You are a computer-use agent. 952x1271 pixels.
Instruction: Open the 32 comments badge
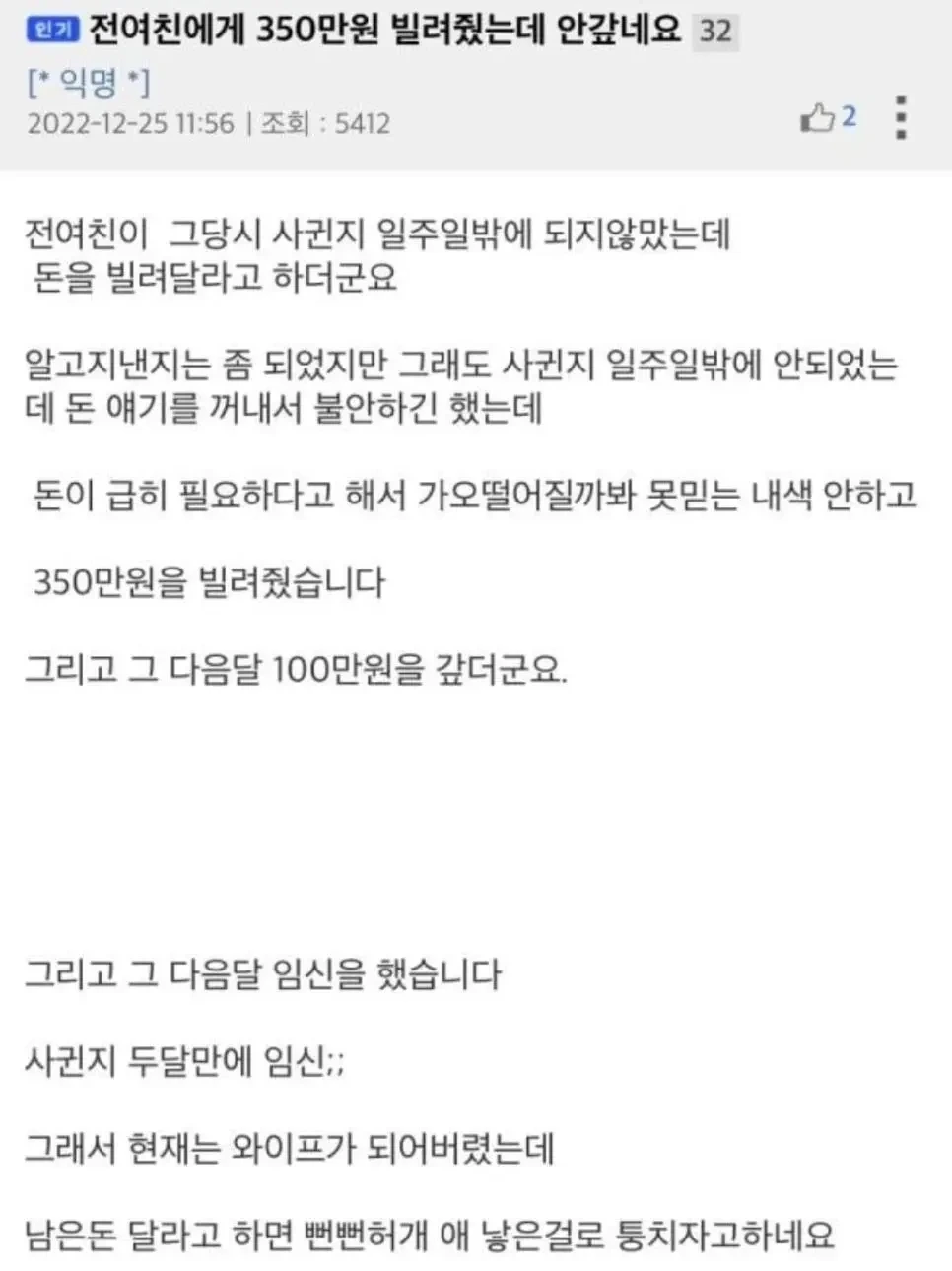coord(715,32)
